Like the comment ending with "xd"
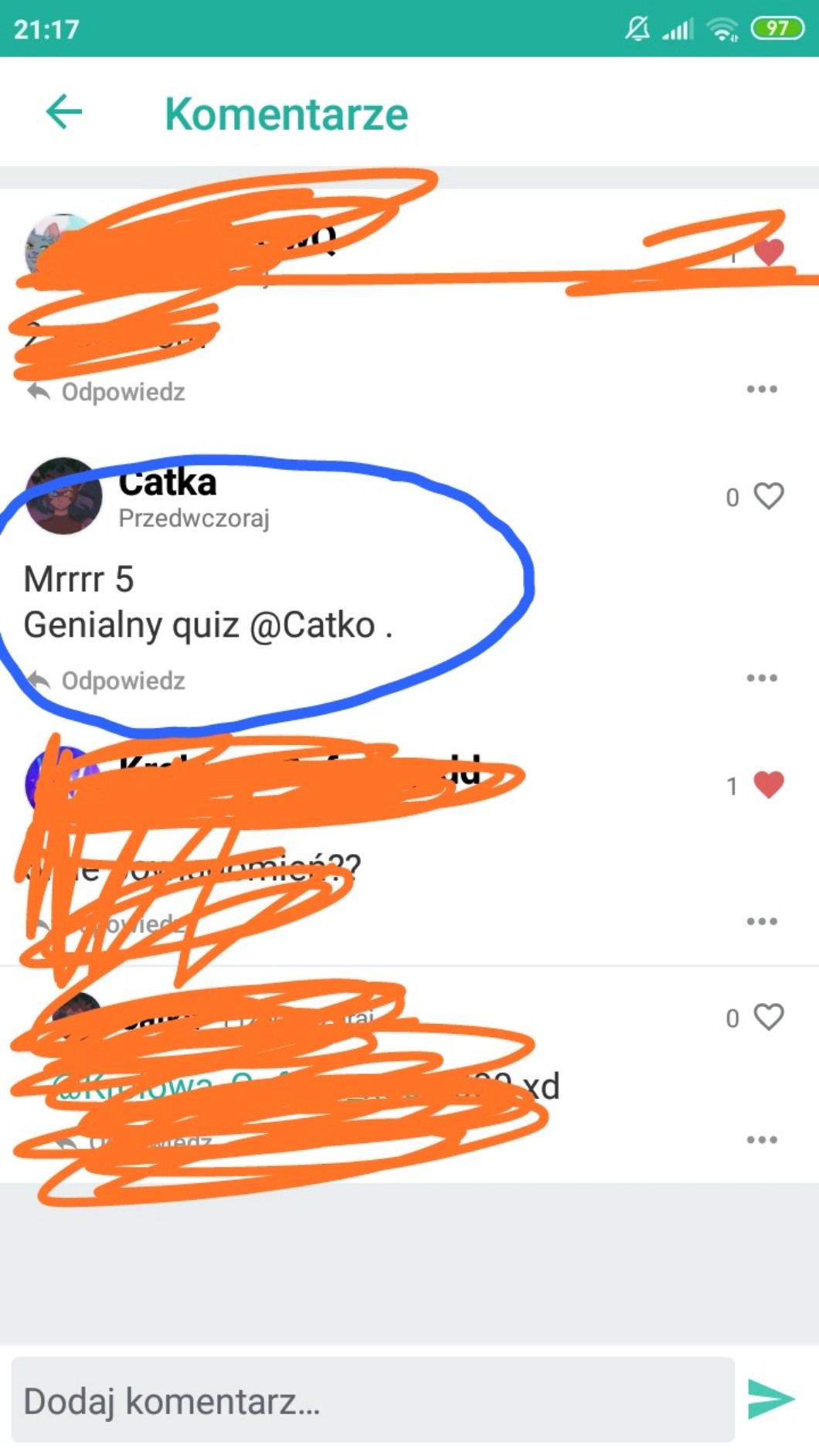Image resolution: width=819 pixels, height=1456 pixels. coord(768,1017)
